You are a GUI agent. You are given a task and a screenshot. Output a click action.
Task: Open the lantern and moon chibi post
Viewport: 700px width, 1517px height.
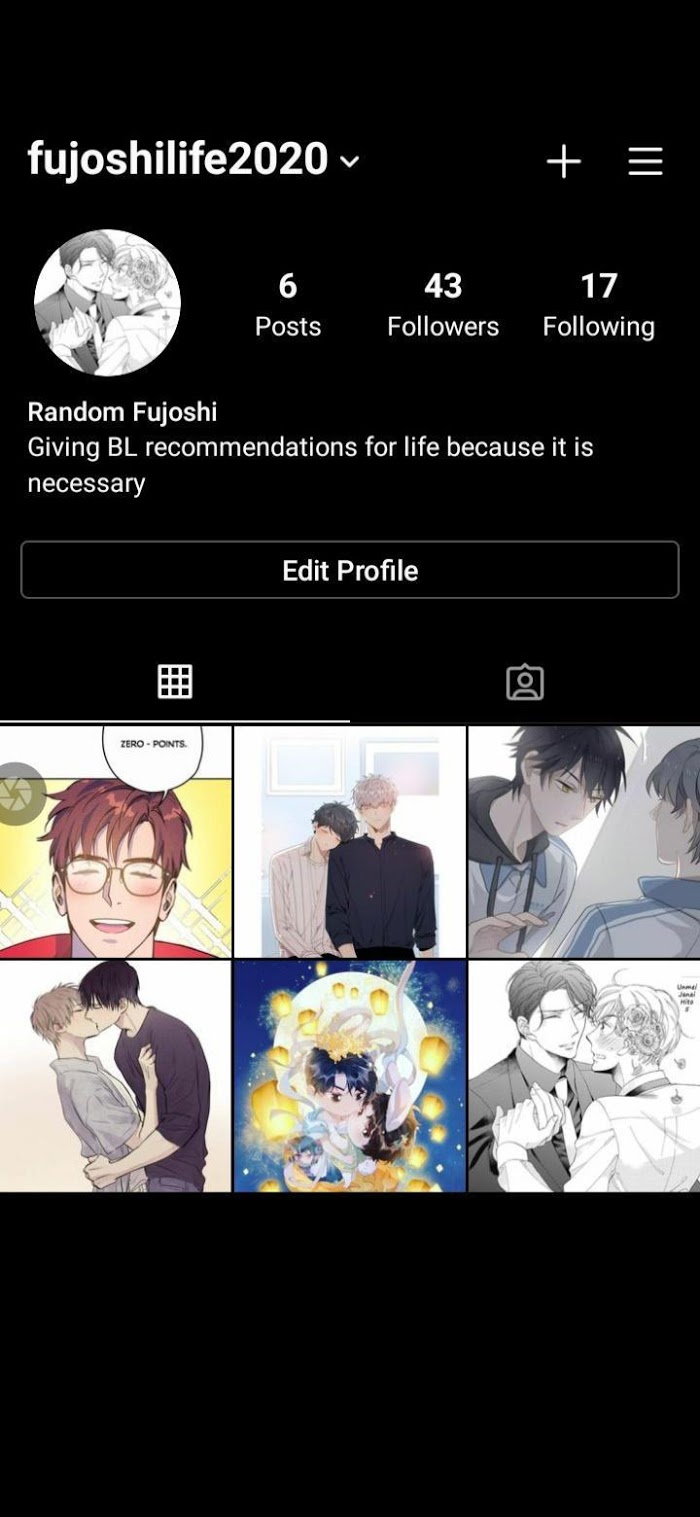point(350,1076)
